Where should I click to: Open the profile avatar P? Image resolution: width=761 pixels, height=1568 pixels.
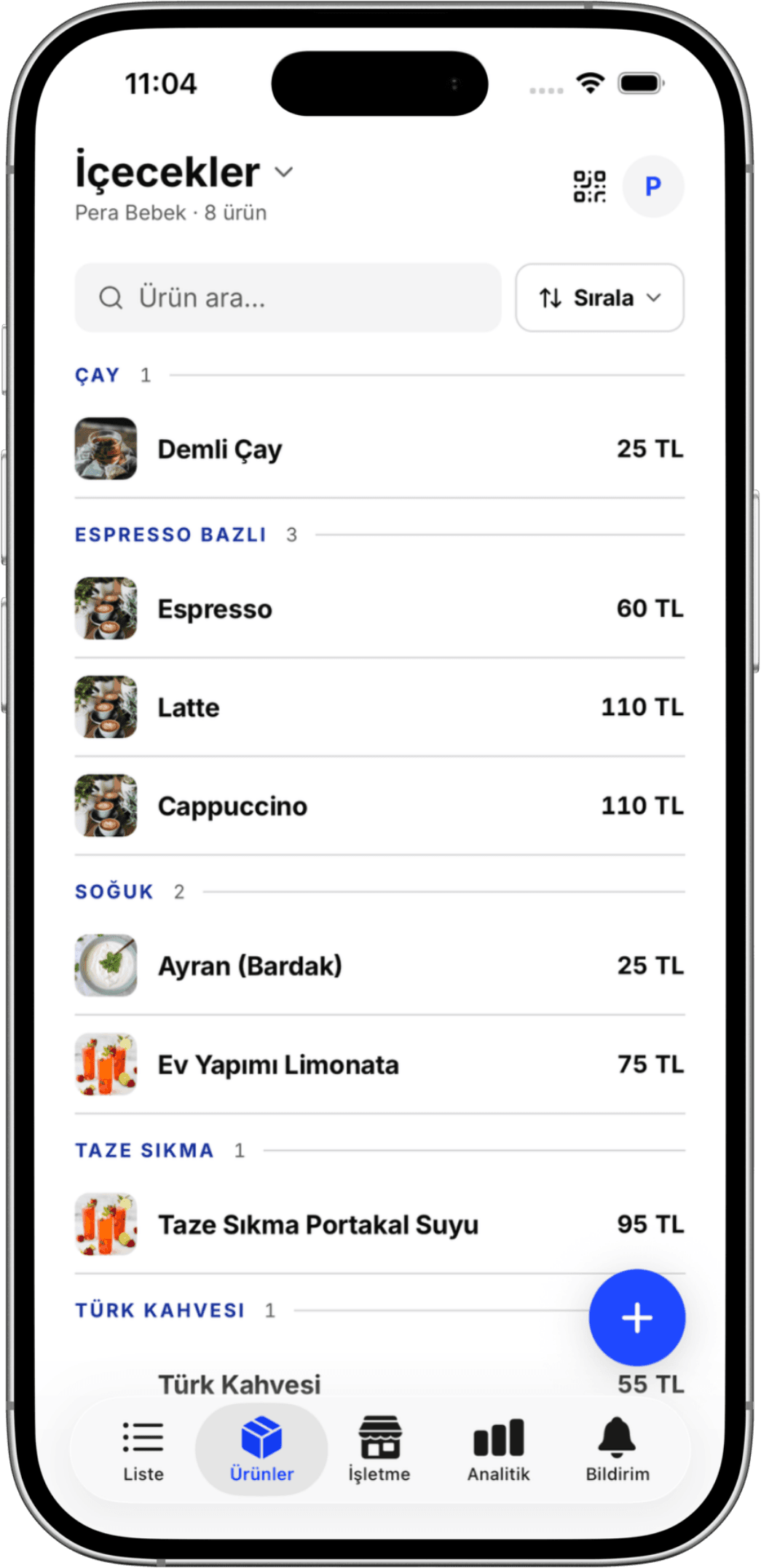653,186
